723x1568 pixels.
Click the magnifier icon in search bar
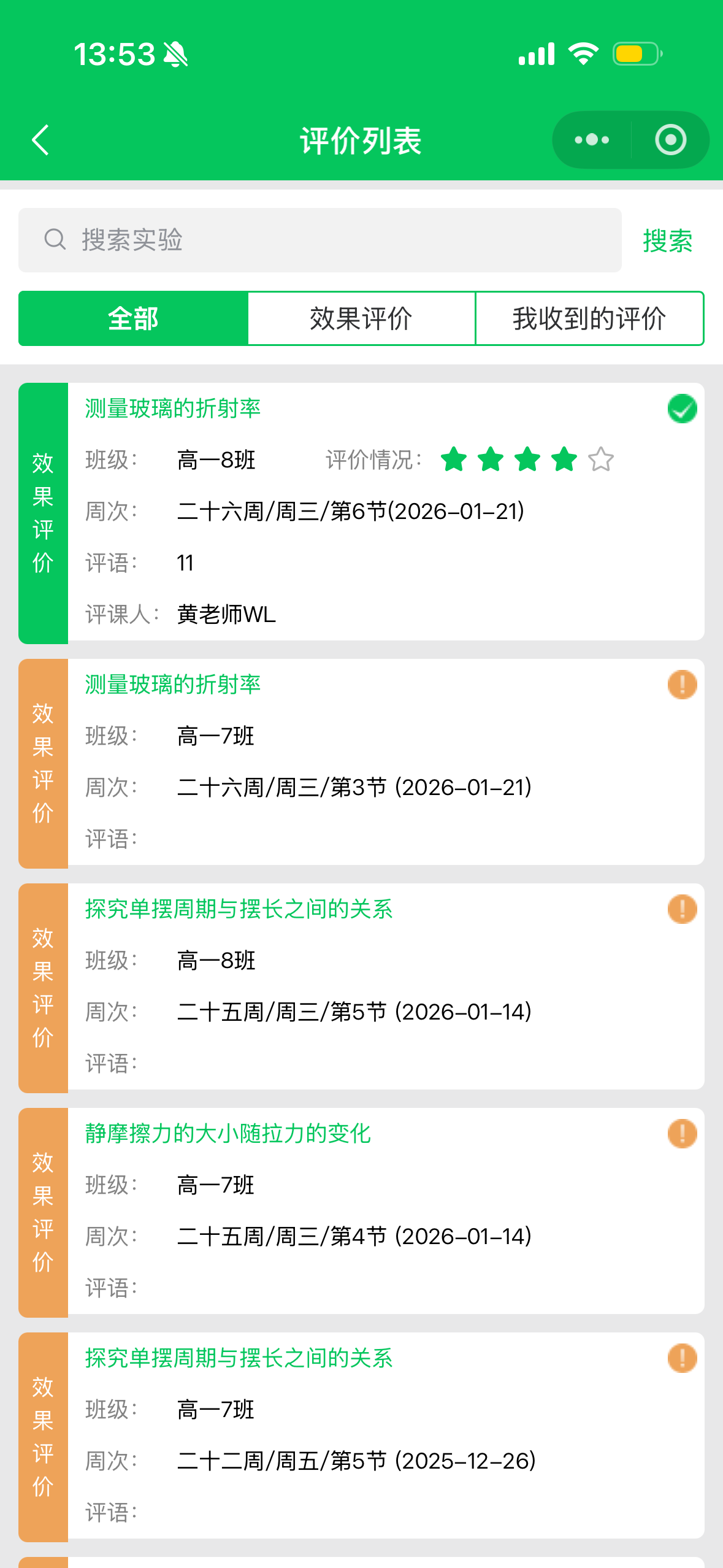(55, 239)
